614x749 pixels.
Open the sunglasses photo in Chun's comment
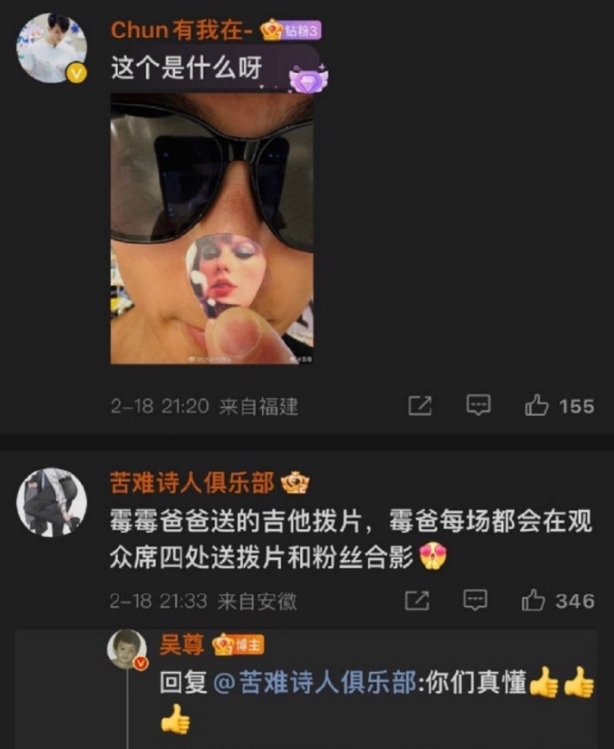[x=211, y=229]
